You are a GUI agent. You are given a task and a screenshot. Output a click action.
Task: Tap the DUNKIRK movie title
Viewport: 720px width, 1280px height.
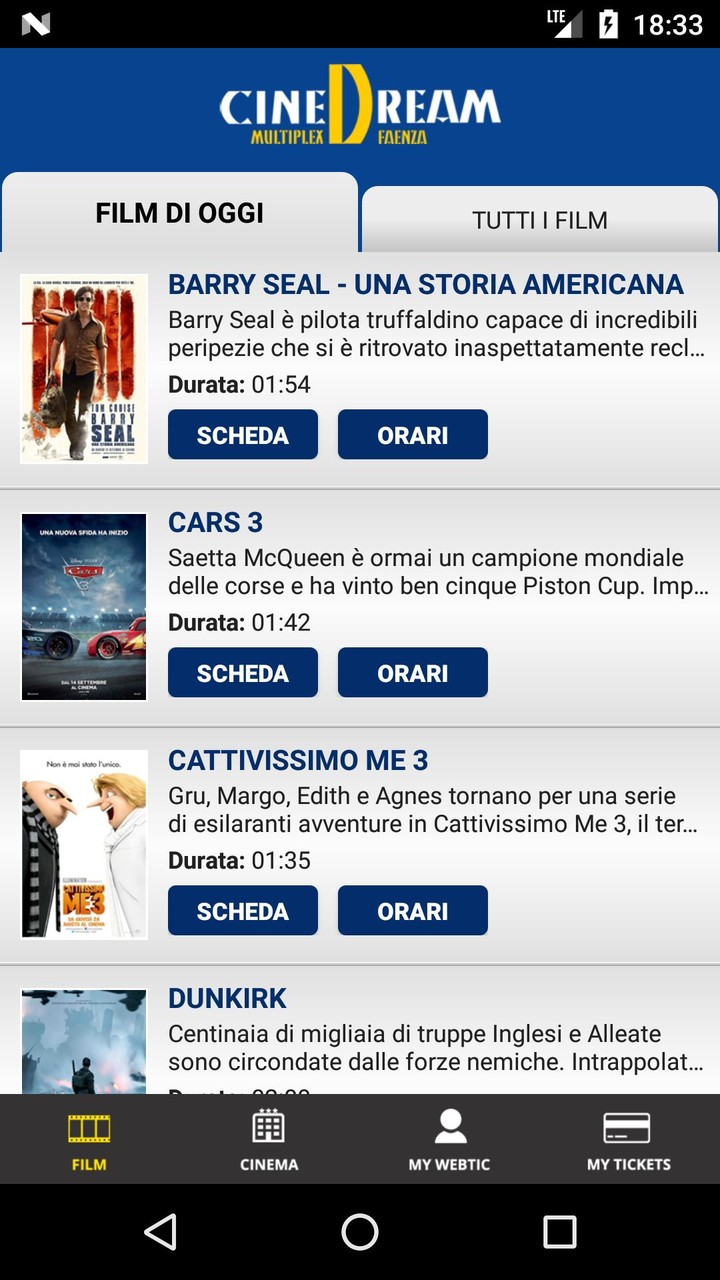227,998
